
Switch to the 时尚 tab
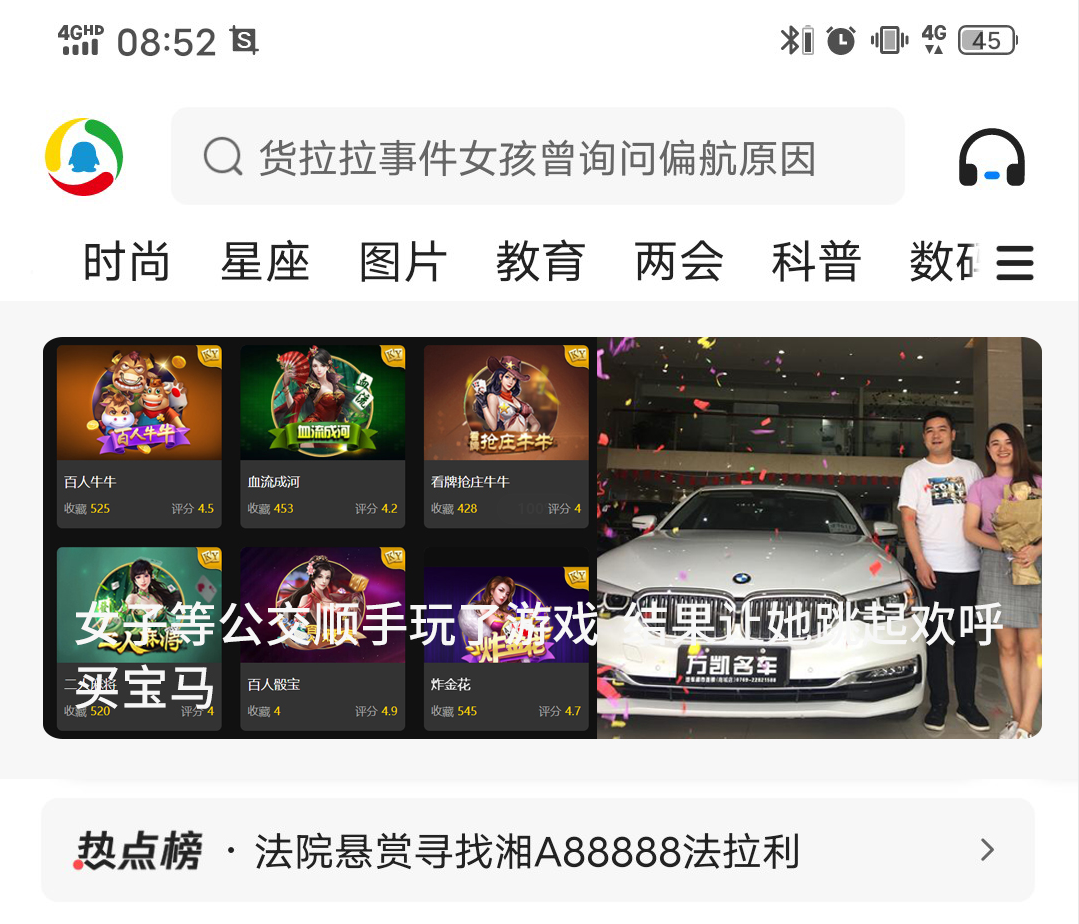[126, 262]
